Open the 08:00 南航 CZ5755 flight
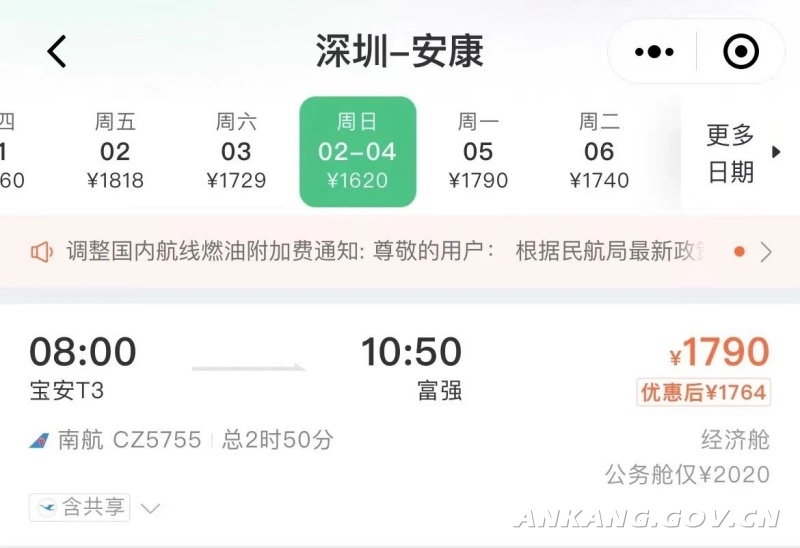 pos(400,400)
